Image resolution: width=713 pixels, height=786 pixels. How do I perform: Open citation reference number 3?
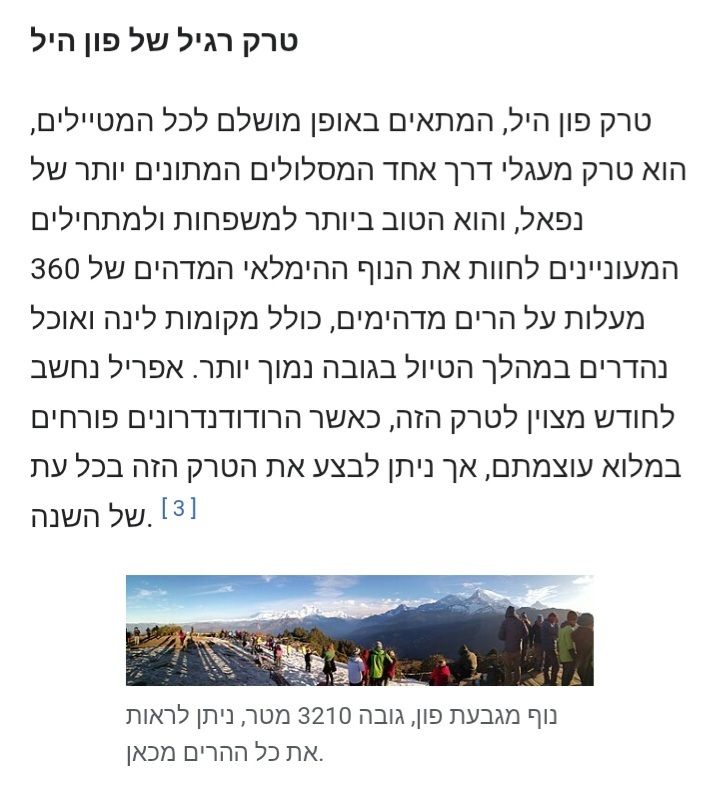click(x=178, y=508)
